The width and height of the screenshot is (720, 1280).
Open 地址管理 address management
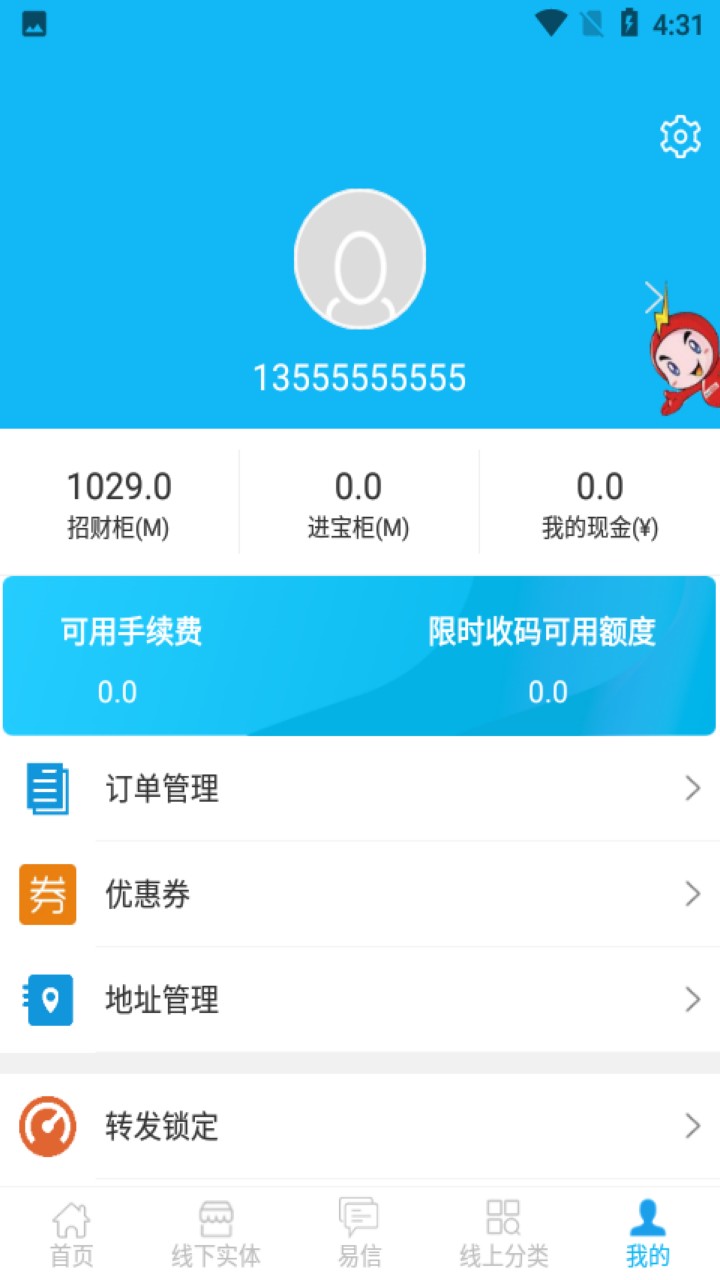click(x=360, y=999)
